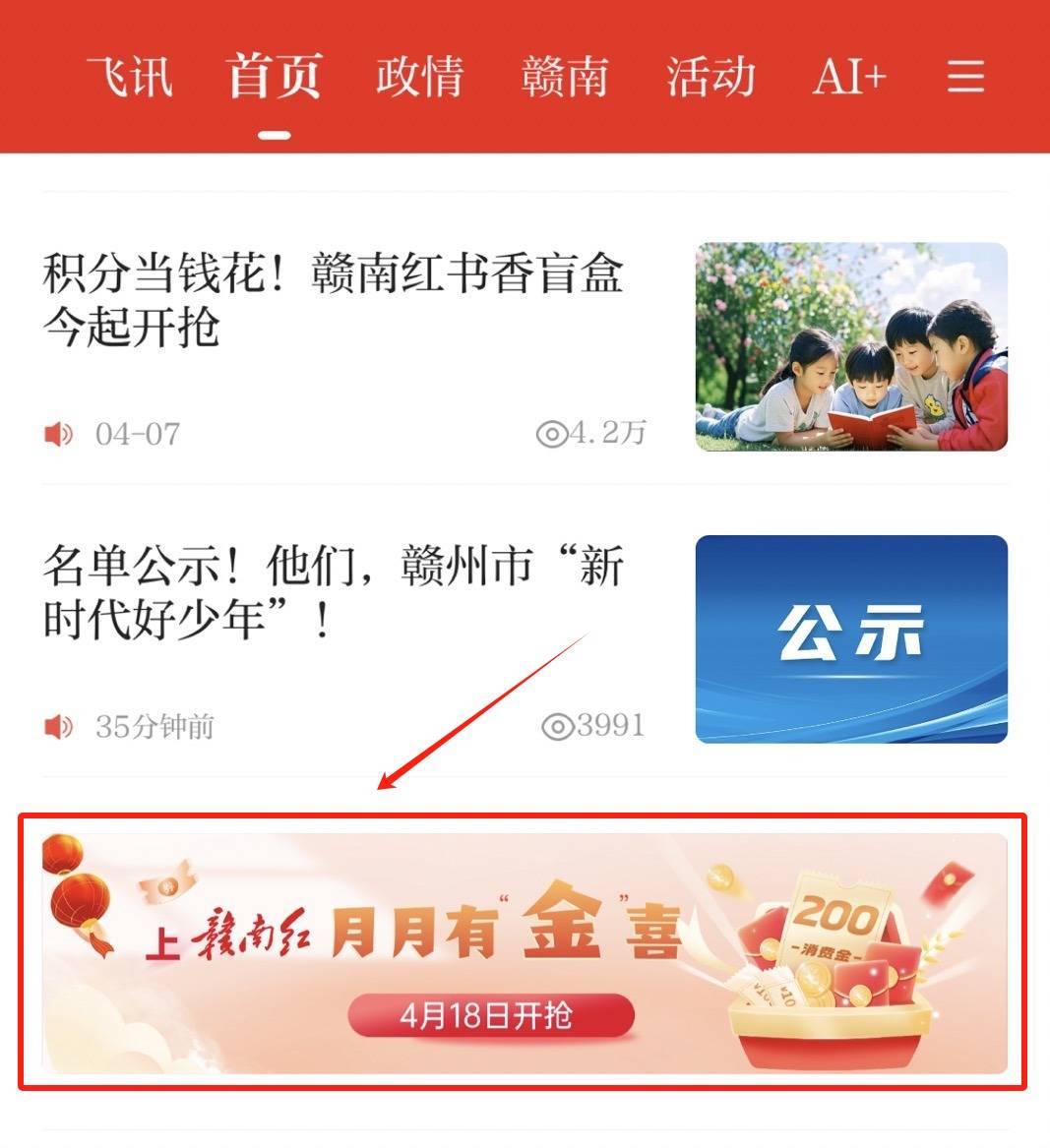Go to the 赣南 tab
1050x1148 pixels.
coord(565,77)
